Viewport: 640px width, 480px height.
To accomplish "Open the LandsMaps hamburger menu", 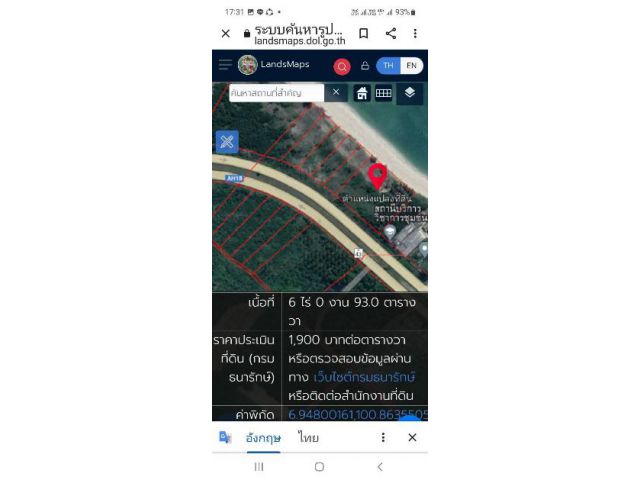I will (x=225, y=65).
